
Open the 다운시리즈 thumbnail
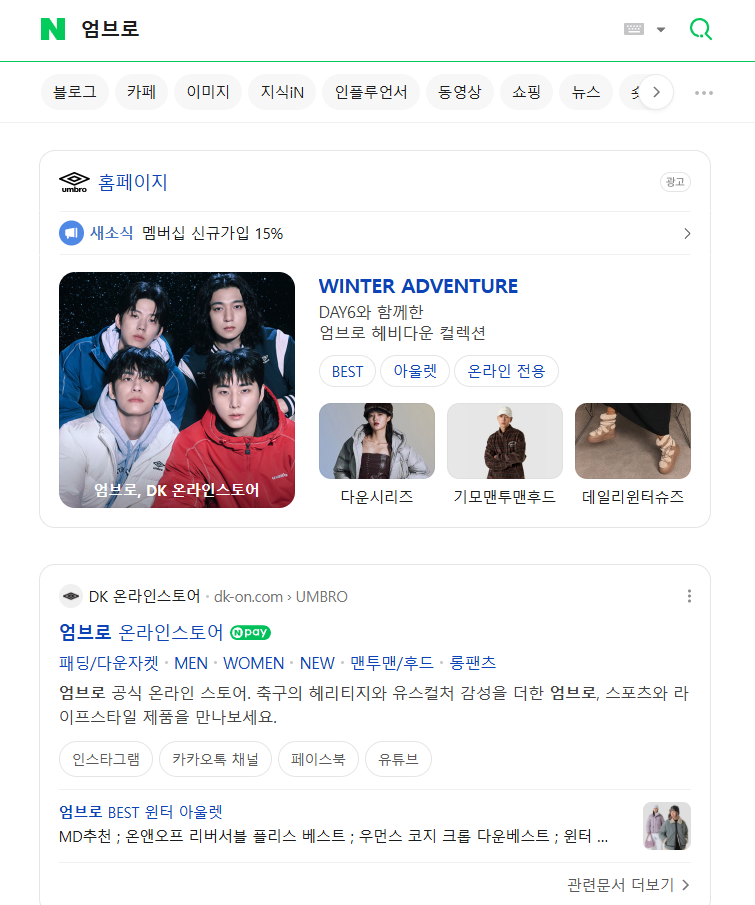(376, 441)
